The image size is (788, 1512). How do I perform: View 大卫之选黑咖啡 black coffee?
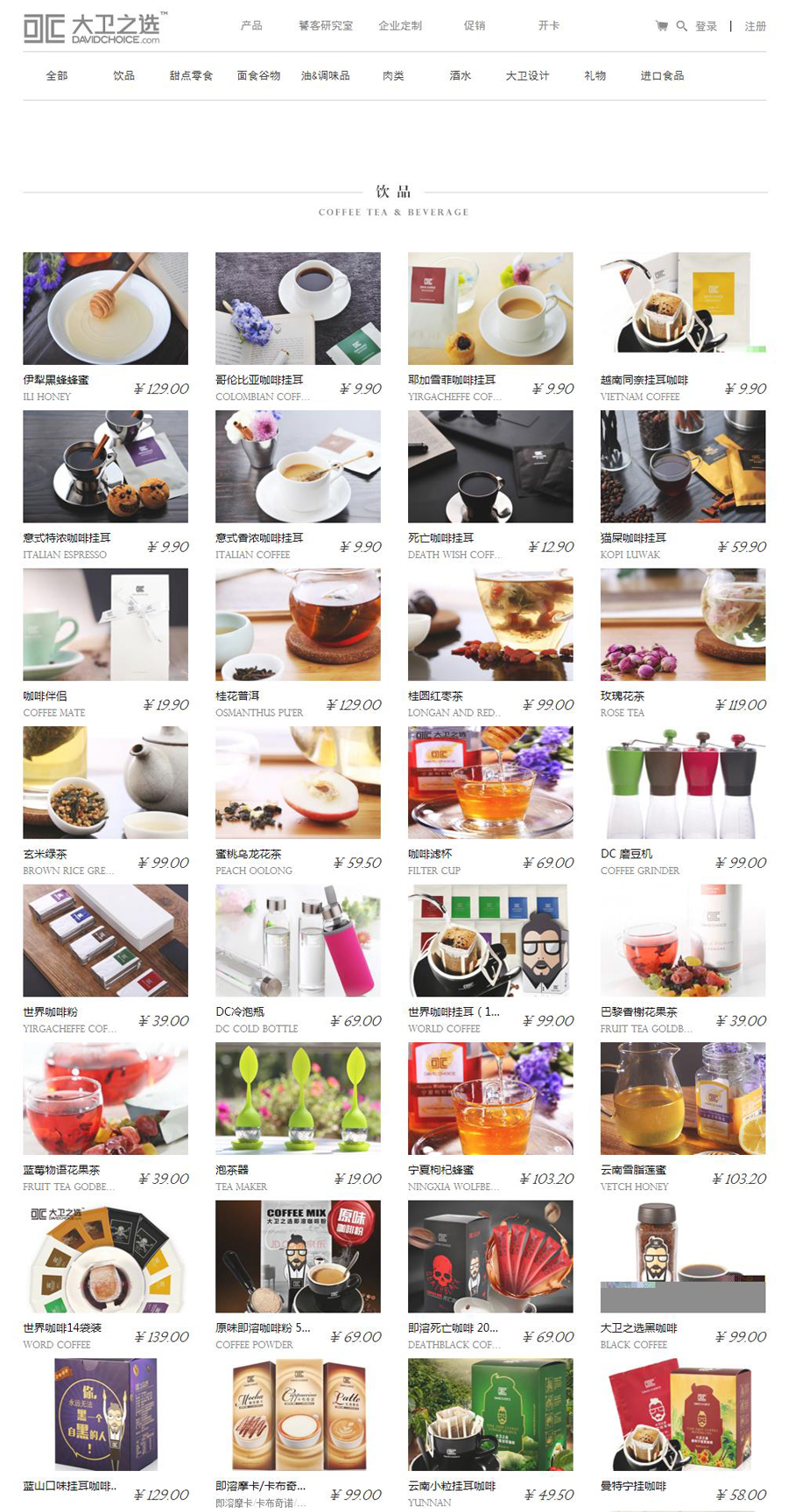(683, 1256)
